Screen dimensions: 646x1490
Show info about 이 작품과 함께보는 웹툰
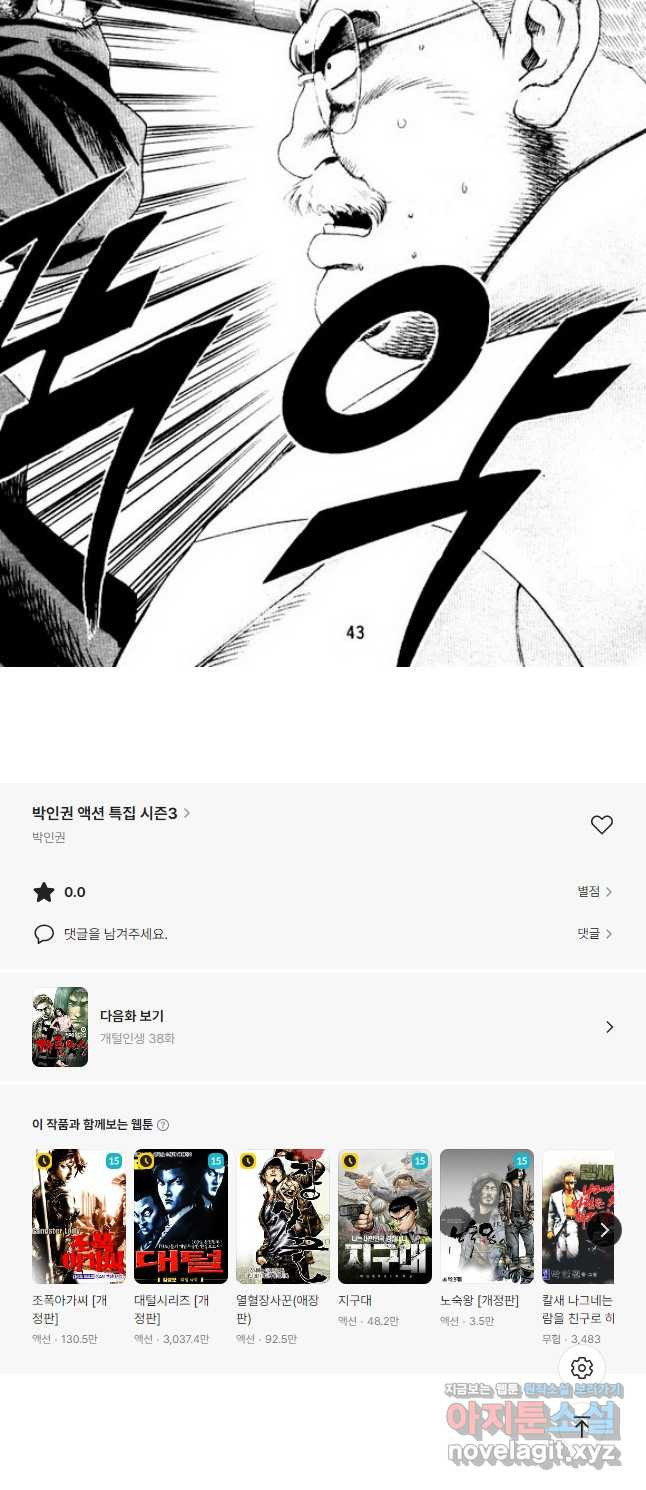(x=163, y=1125)
